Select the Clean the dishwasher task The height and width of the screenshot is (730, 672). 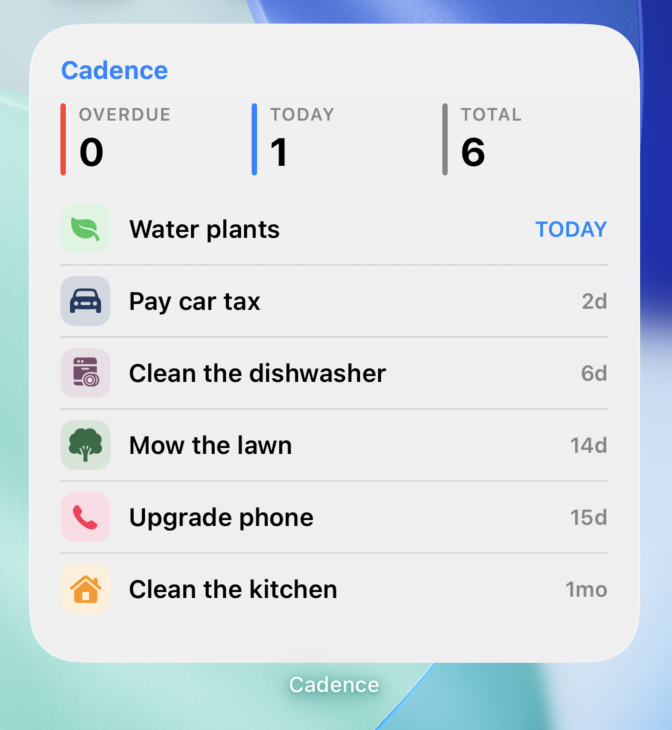(257, 373)
